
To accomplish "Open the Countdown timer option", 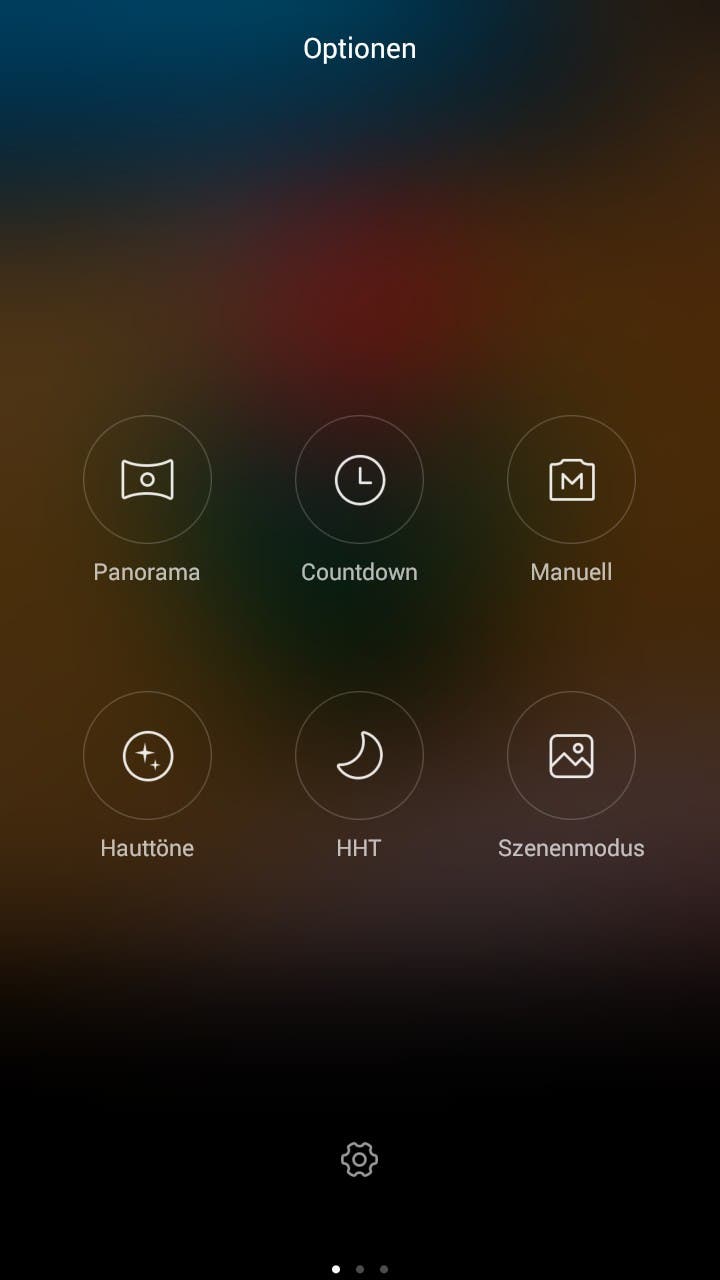I will (x=359, y=479).
